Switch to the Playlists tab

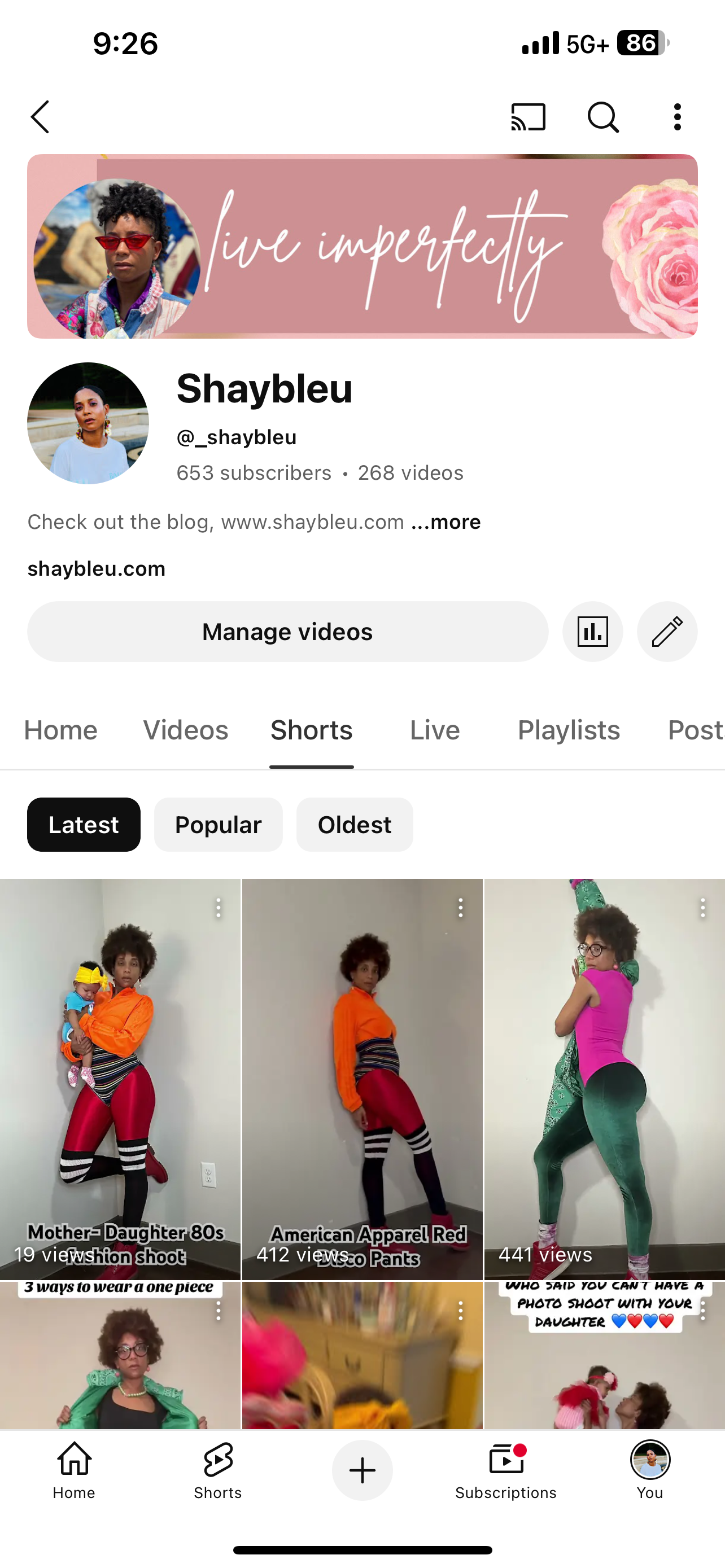point(569,730)
